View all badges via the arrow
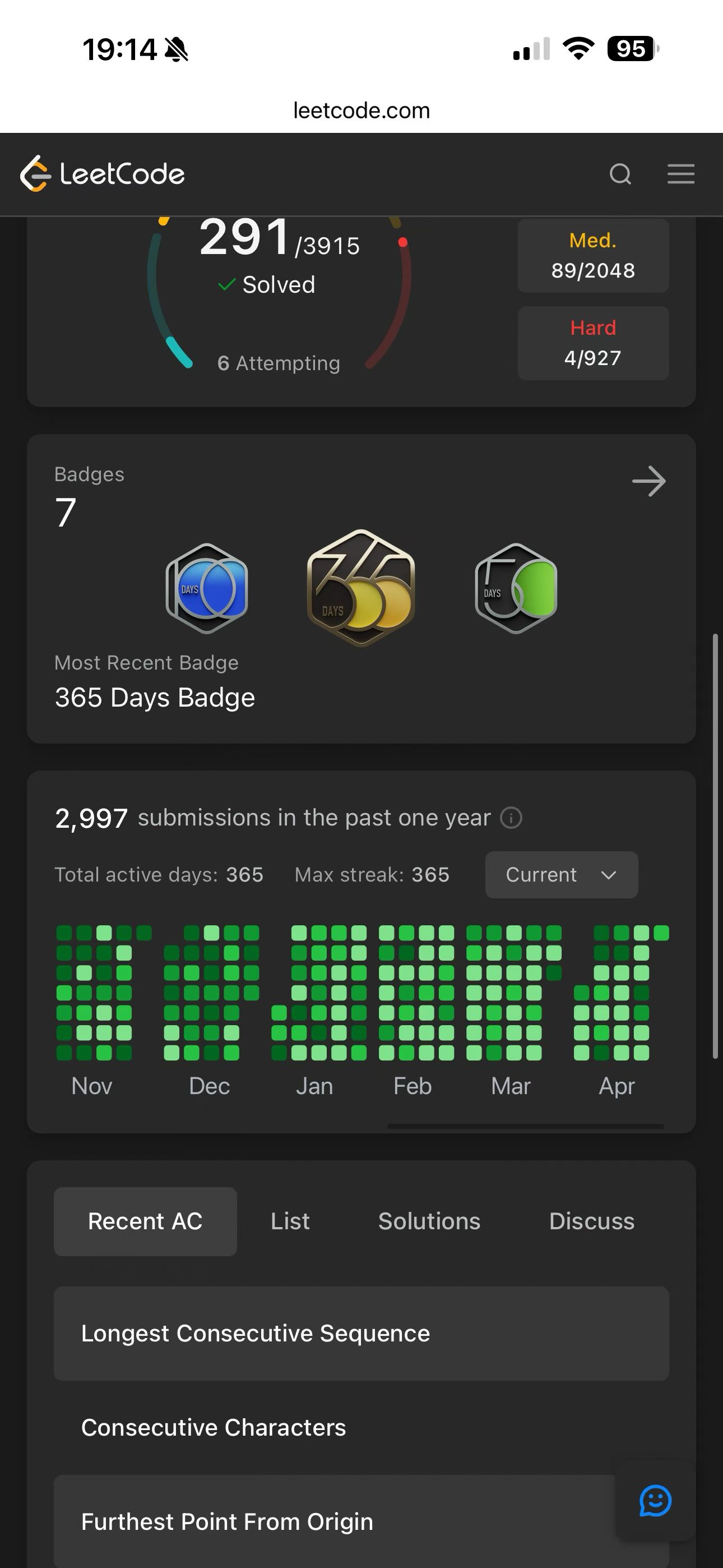723x1568 pixels. point(649,482)
